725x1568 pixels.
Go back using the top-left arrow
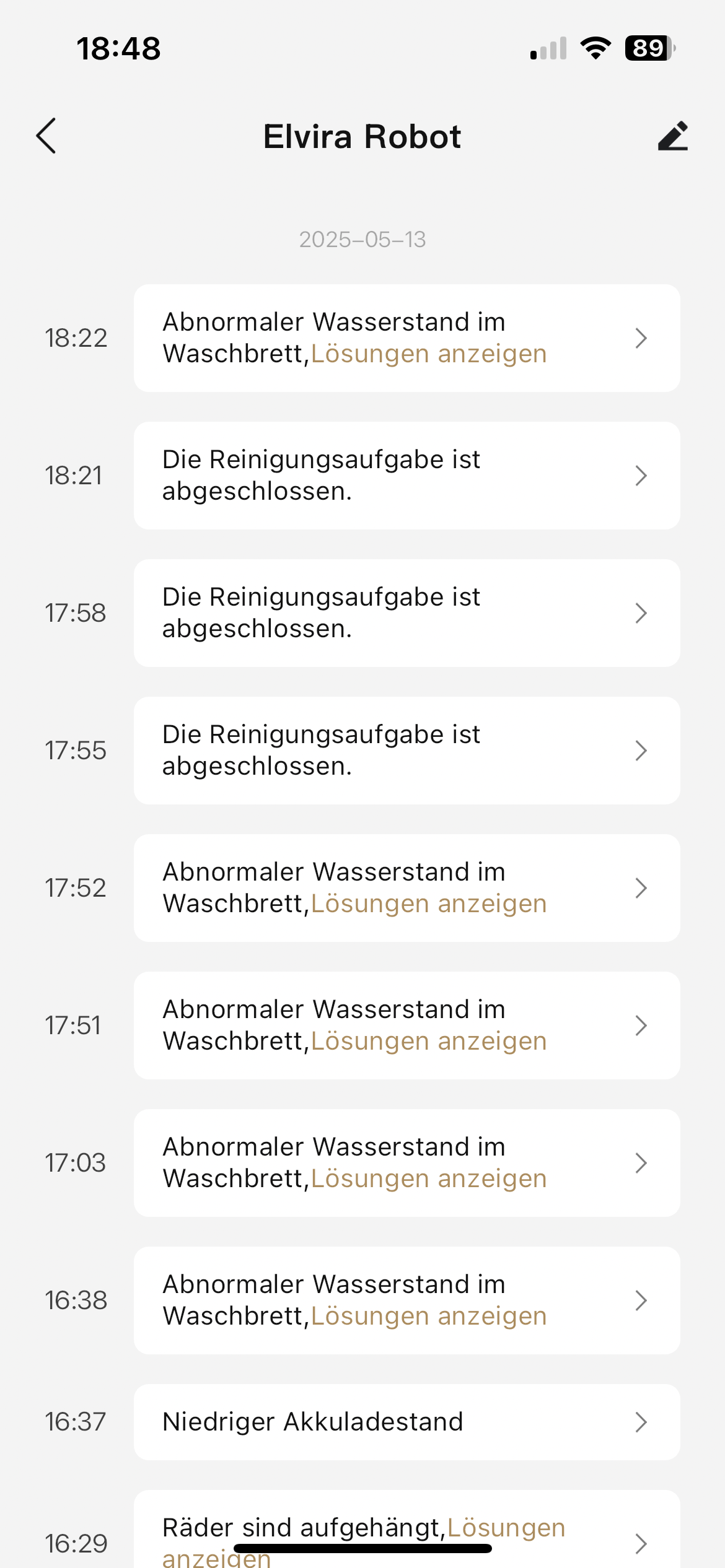tap(46, 136)
